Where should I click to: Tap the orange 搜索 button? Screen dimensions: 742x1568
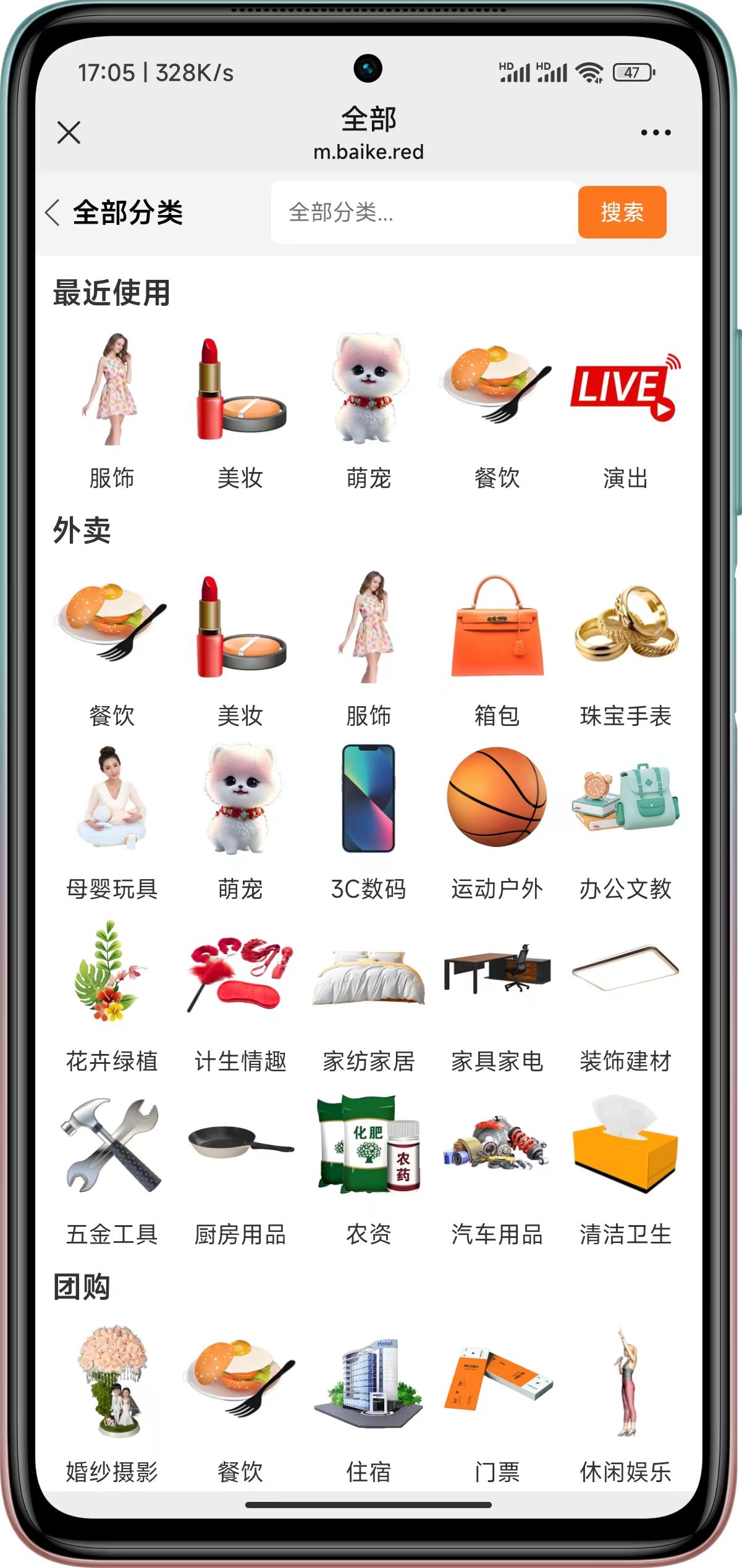click(x=622, y=213)
